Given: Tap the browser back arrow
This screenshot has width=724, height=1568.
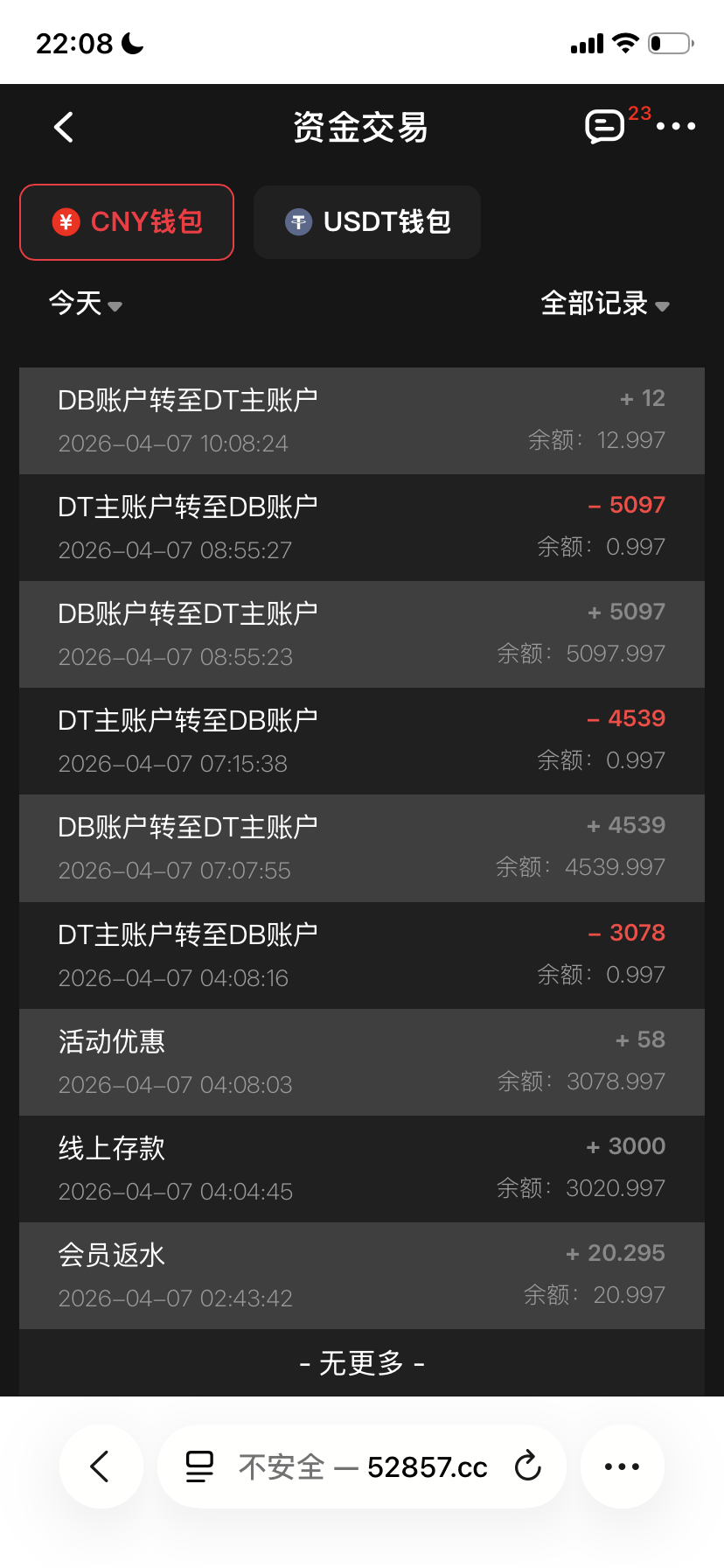Looking at the screenshot, I should 101,1466.
